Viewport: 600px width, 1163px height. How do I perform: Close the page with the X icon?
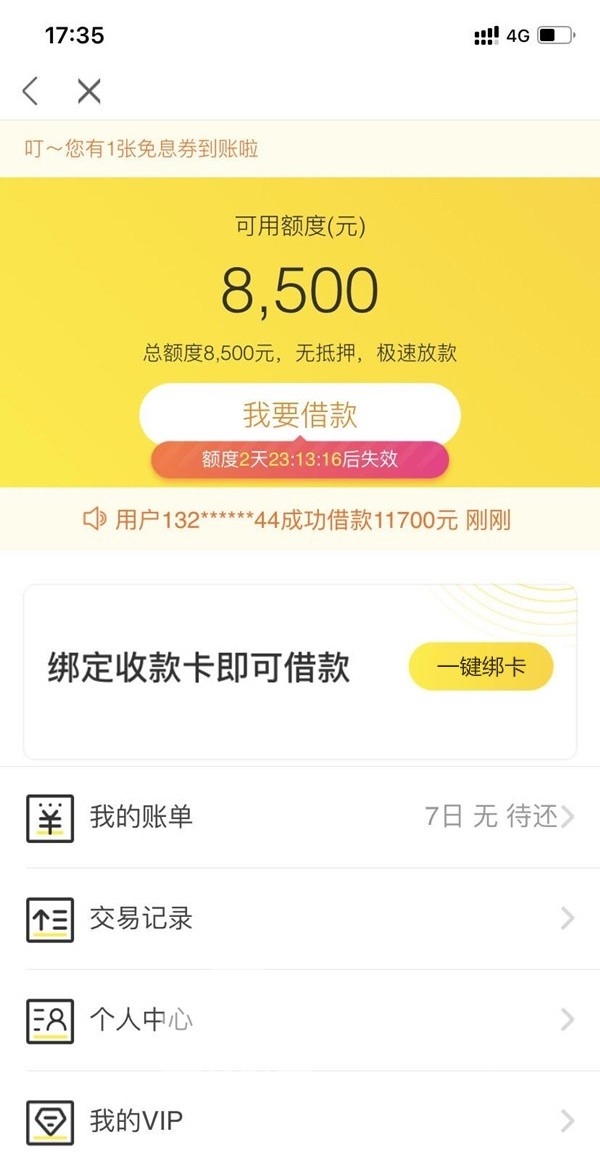pyautogui.click(x=89, y=92)
